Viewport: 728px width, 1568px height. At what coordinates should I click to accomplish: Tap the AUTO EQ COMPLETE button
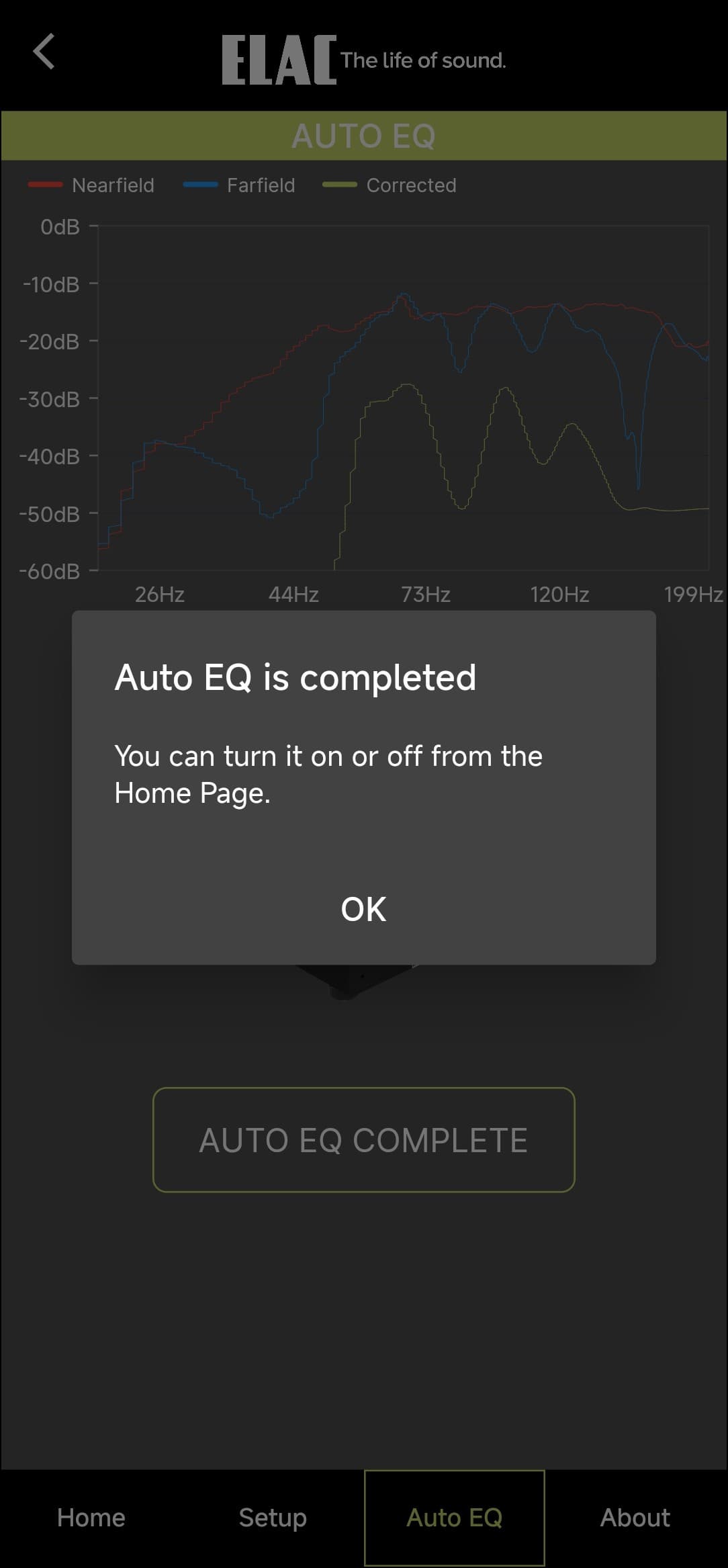363,1140
